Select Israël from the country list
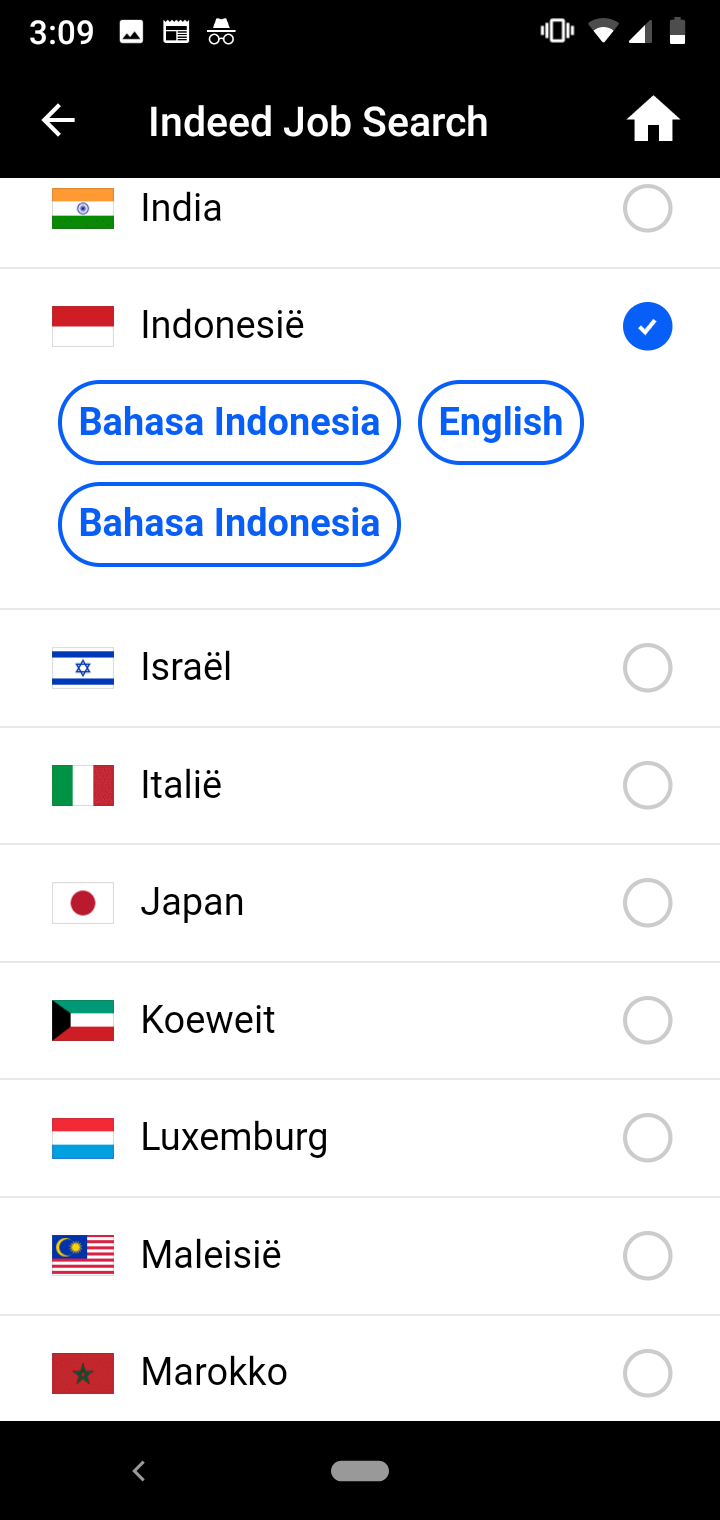The image size is (720, 1520). pos(360,668)
